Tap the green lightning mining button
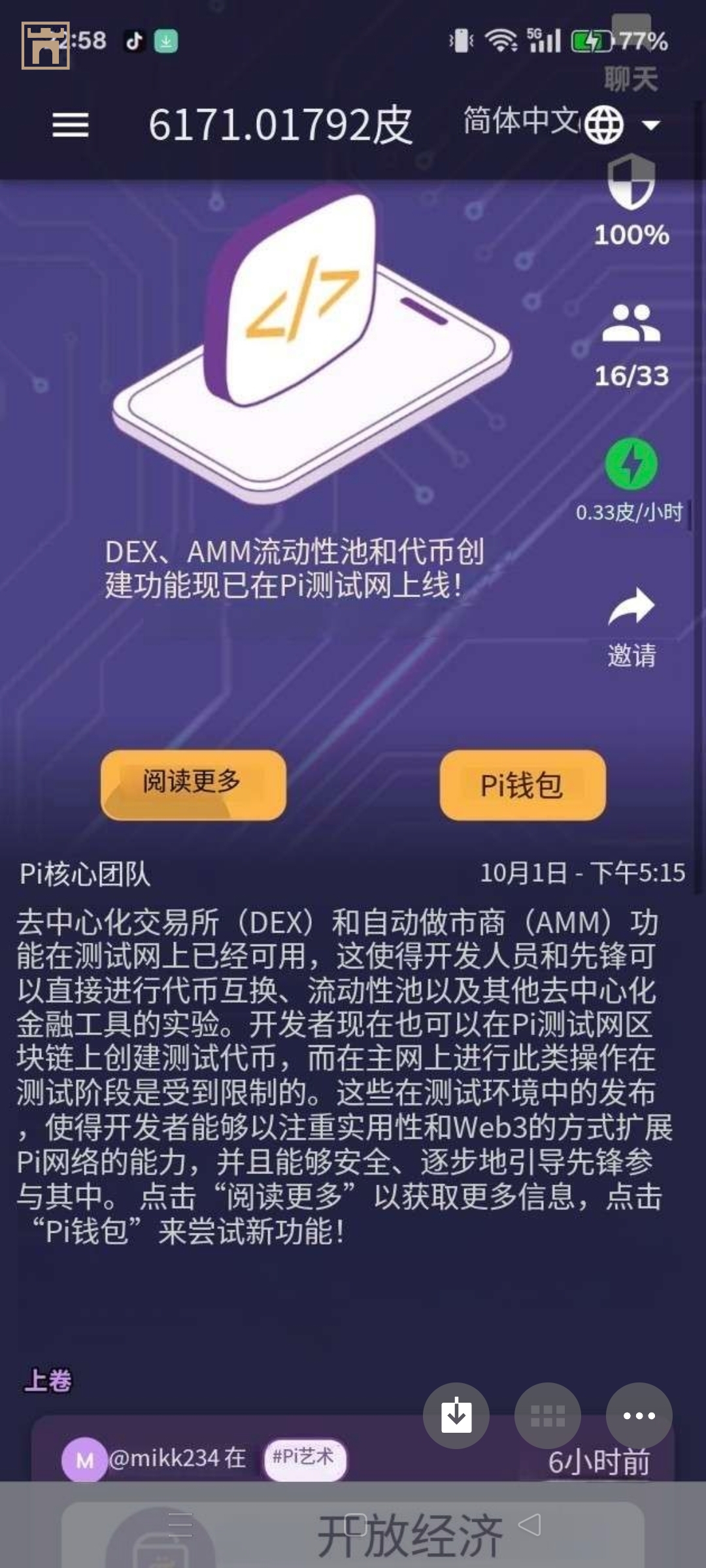 coord(631,464)
